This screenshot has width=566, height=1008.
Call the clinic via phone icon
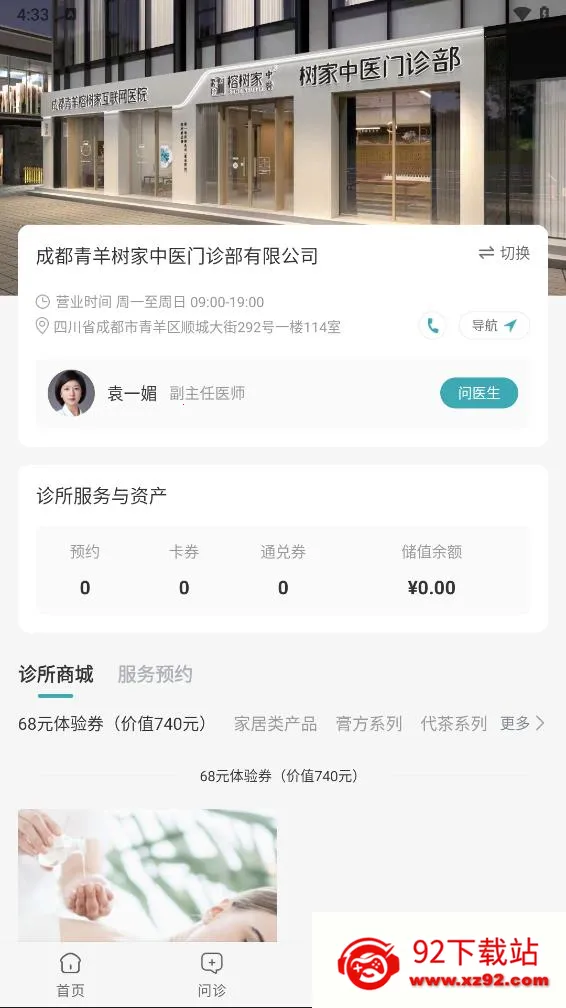coord(433,326)
